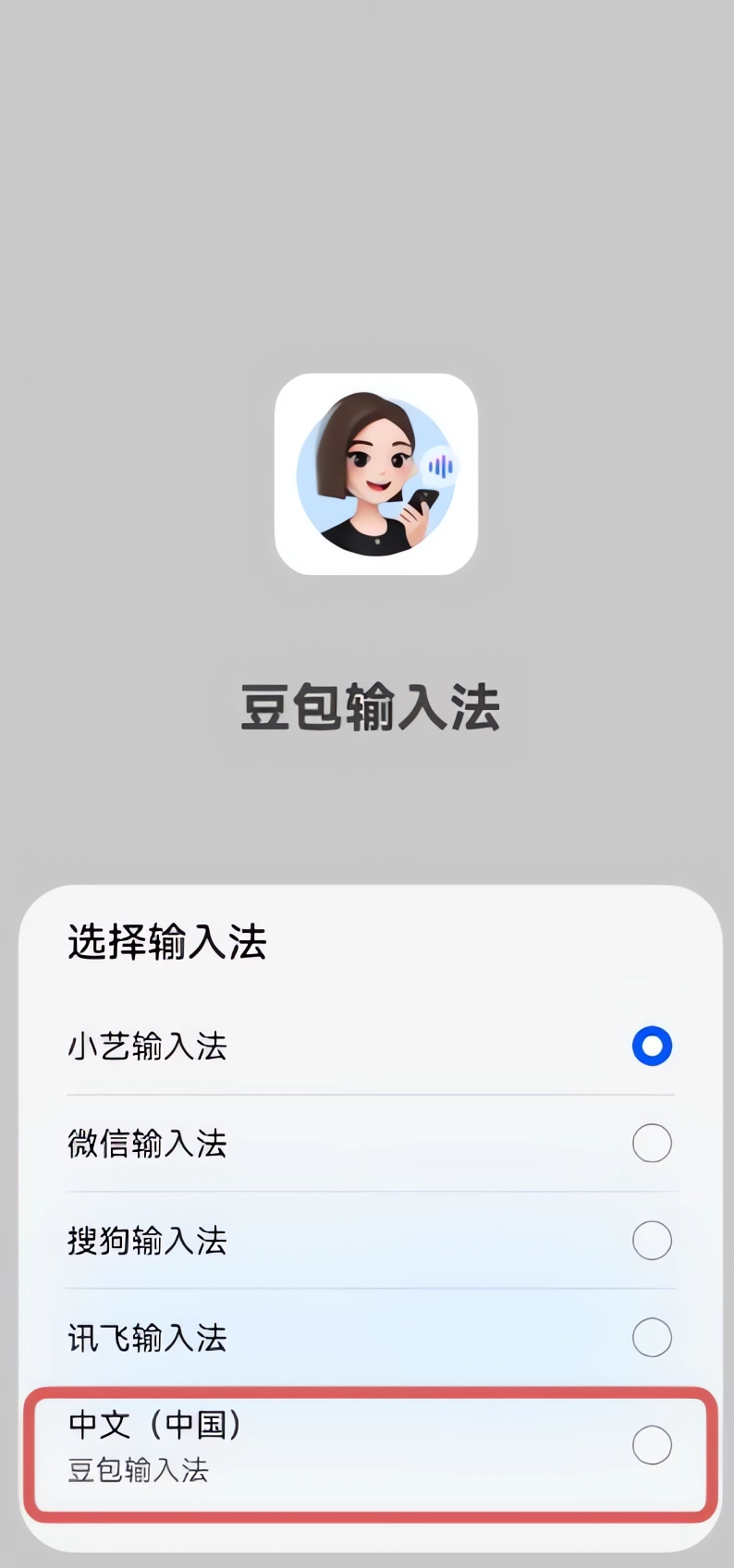Click the 选择输入法 dialog title
This screenshot has height=1568, width=734.
click(166, 941)
